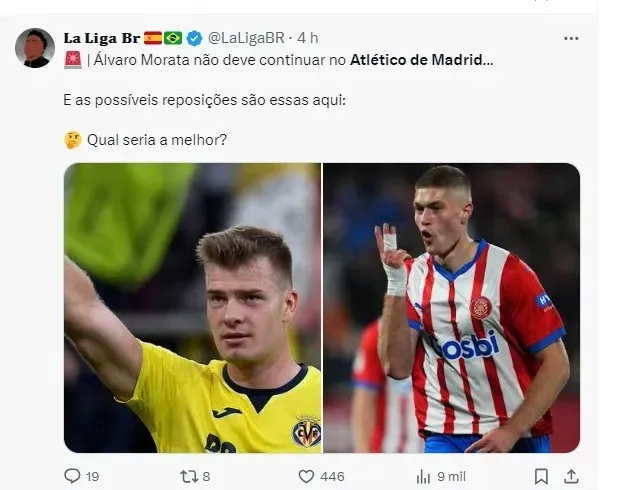
Task: View the tweet's analytics with 9 mil views
Action: click(x=422, y=476)
